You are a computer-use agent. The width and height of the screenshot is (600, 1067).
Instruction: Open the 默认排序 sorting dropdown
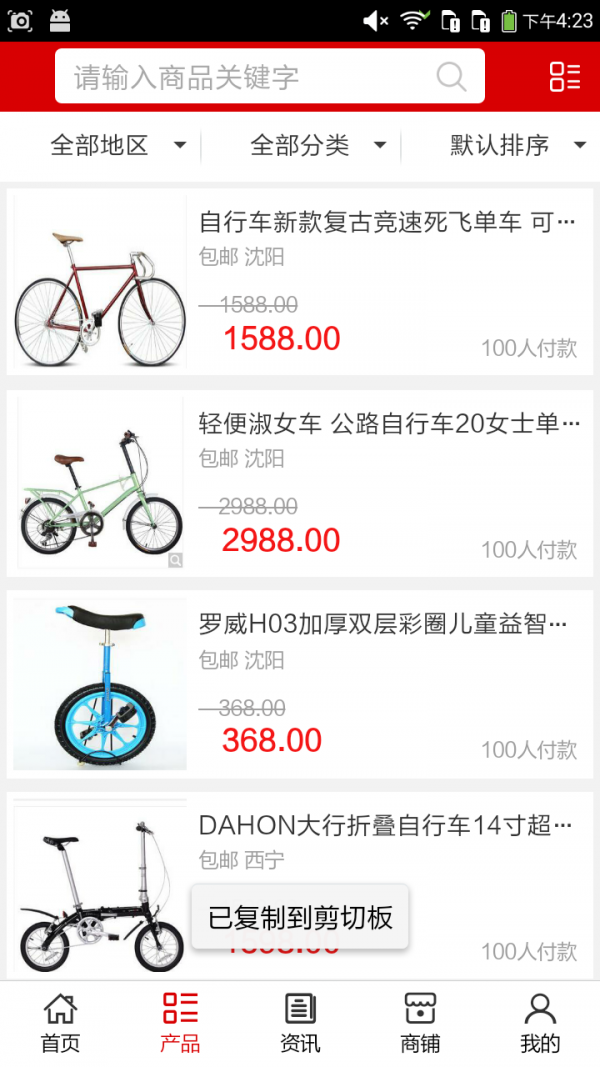(517, 146)
